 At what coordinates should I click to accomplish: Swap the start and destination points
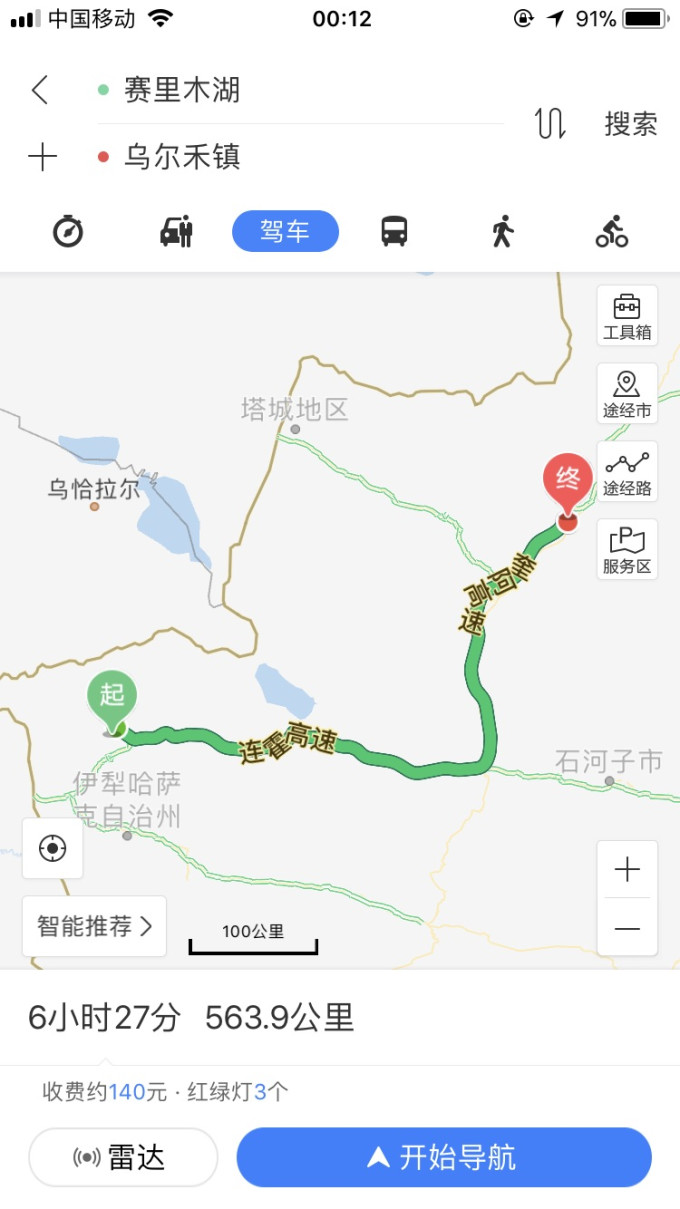pos(550,124)
